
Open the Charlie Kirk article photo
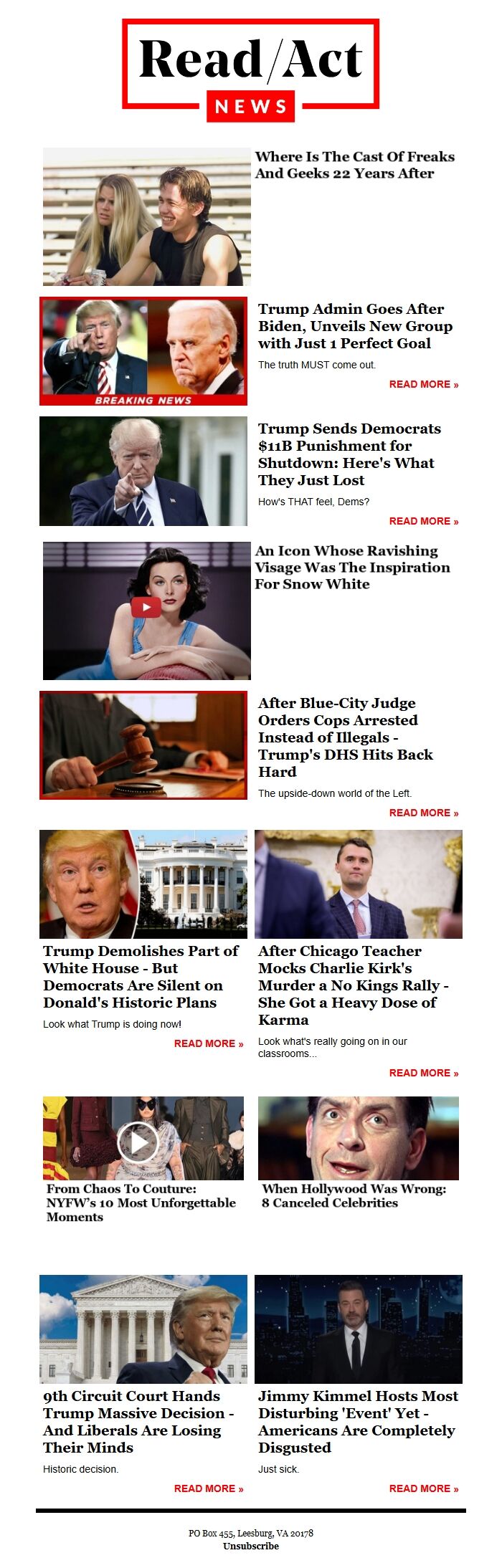(x=358, y=884)
